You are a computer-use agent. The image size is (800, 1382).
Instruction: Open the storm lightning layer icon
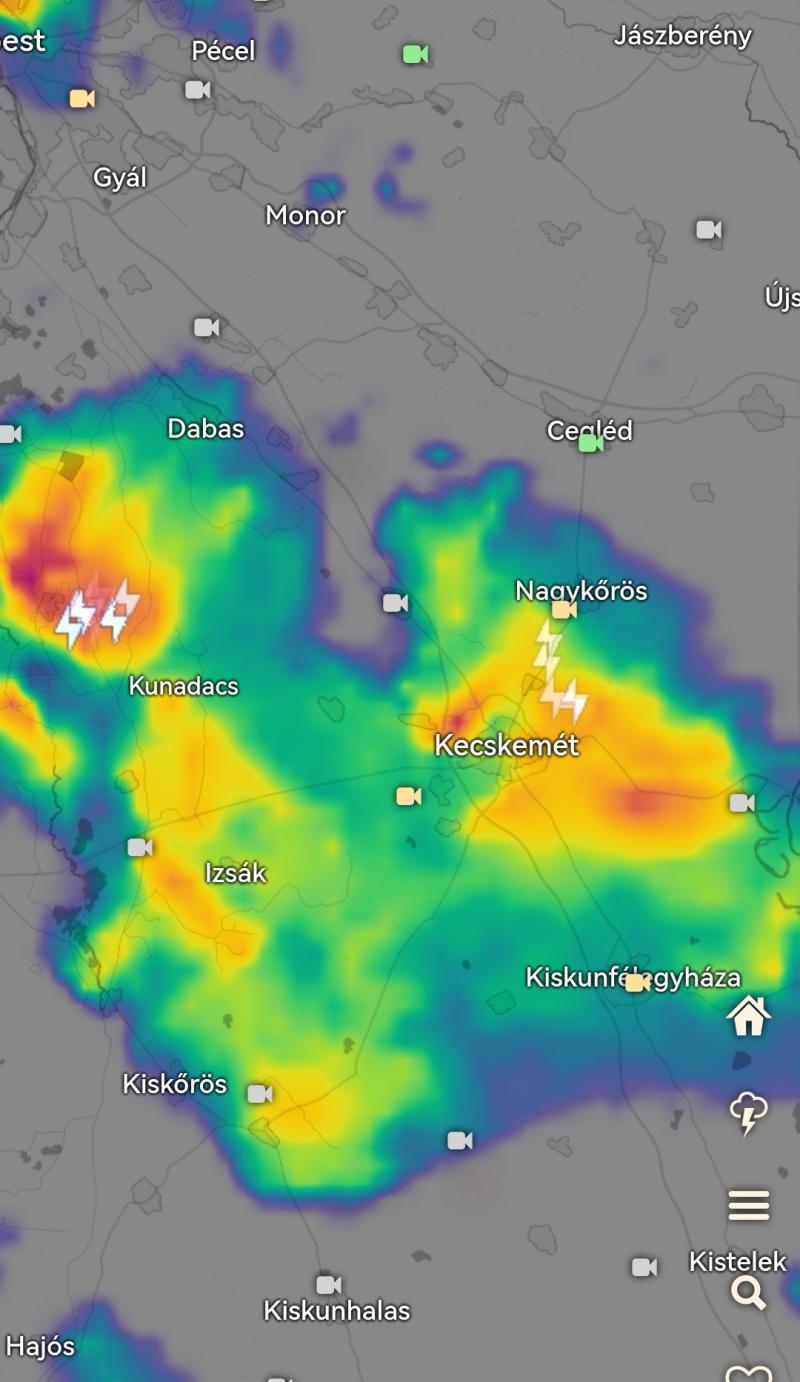coord(748,1113)
